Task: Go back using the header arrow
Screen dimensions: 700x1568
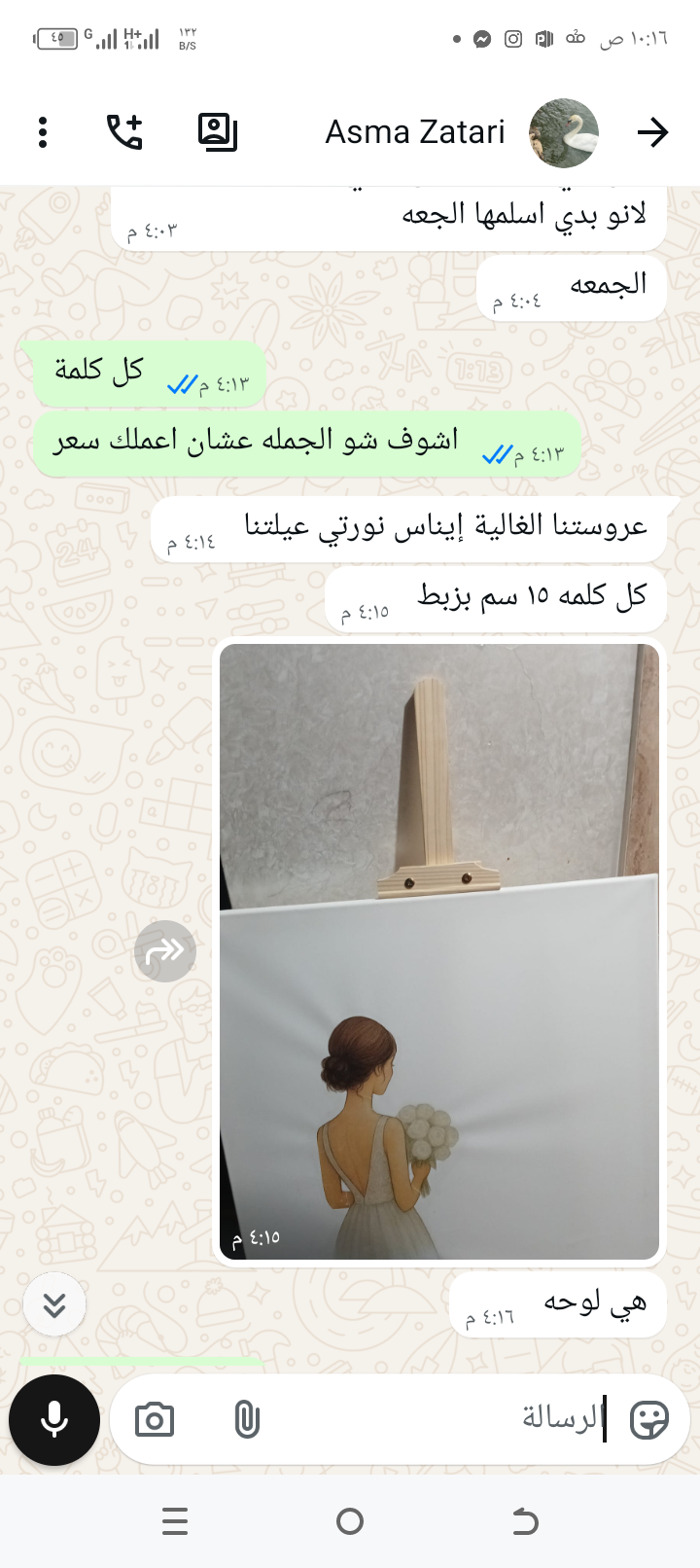Action: tap(652, 132)
